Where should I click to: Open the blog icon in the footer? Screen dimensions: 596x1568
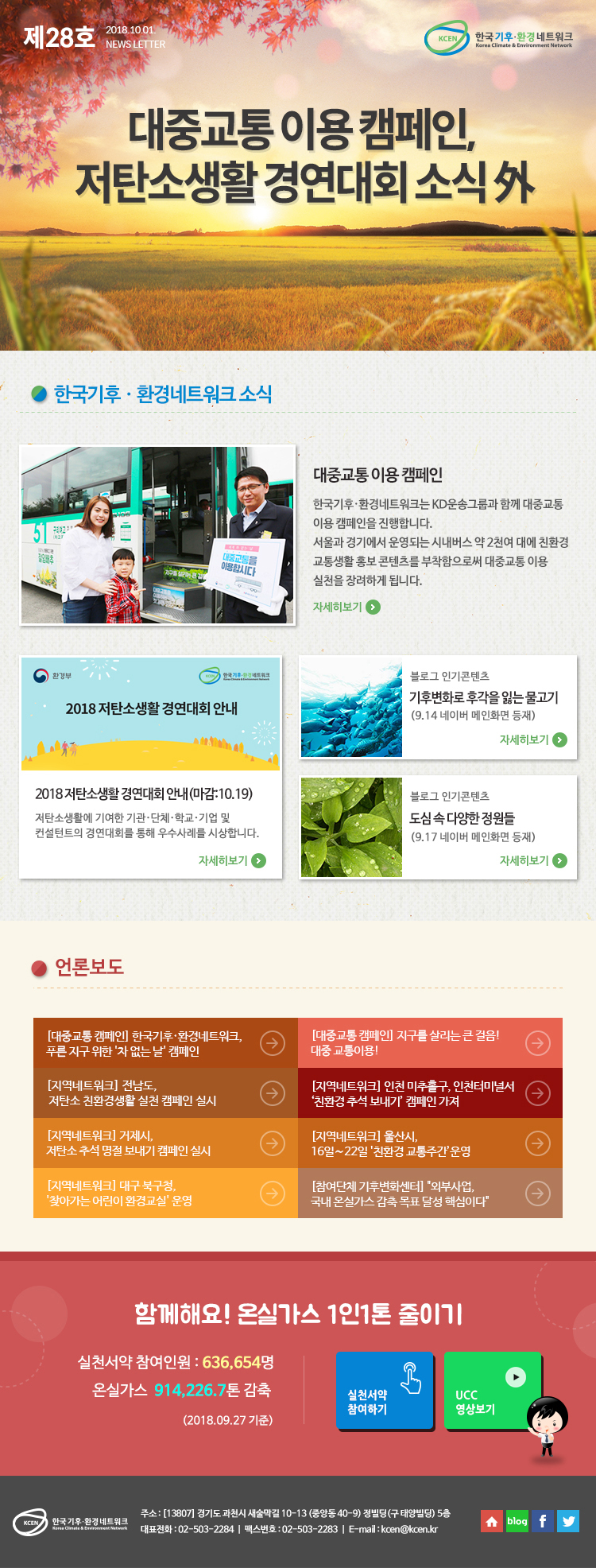coord(517,1521)
